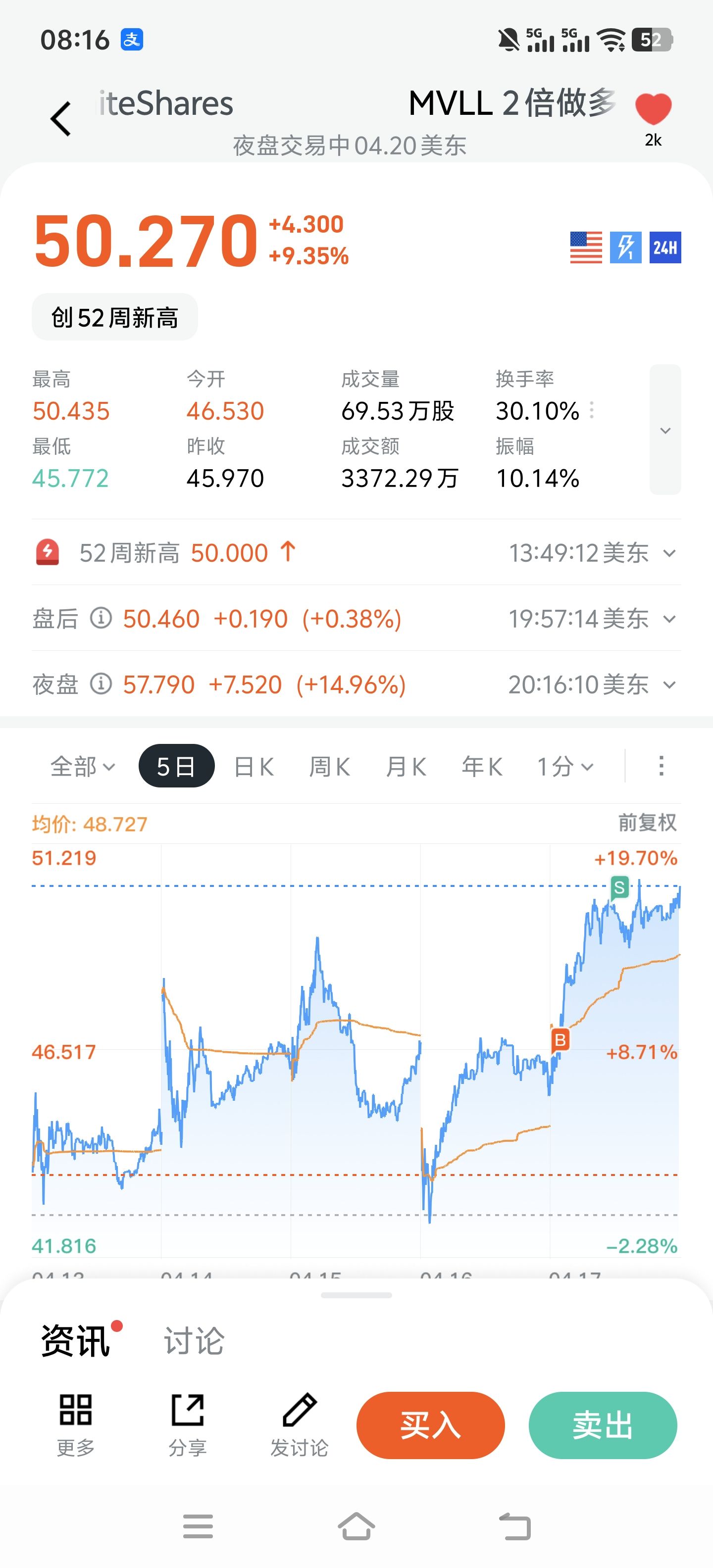Expand the 夜盘 overnight quote row
The height and width of the screenshot is (1568, 713).
(669, 685)
